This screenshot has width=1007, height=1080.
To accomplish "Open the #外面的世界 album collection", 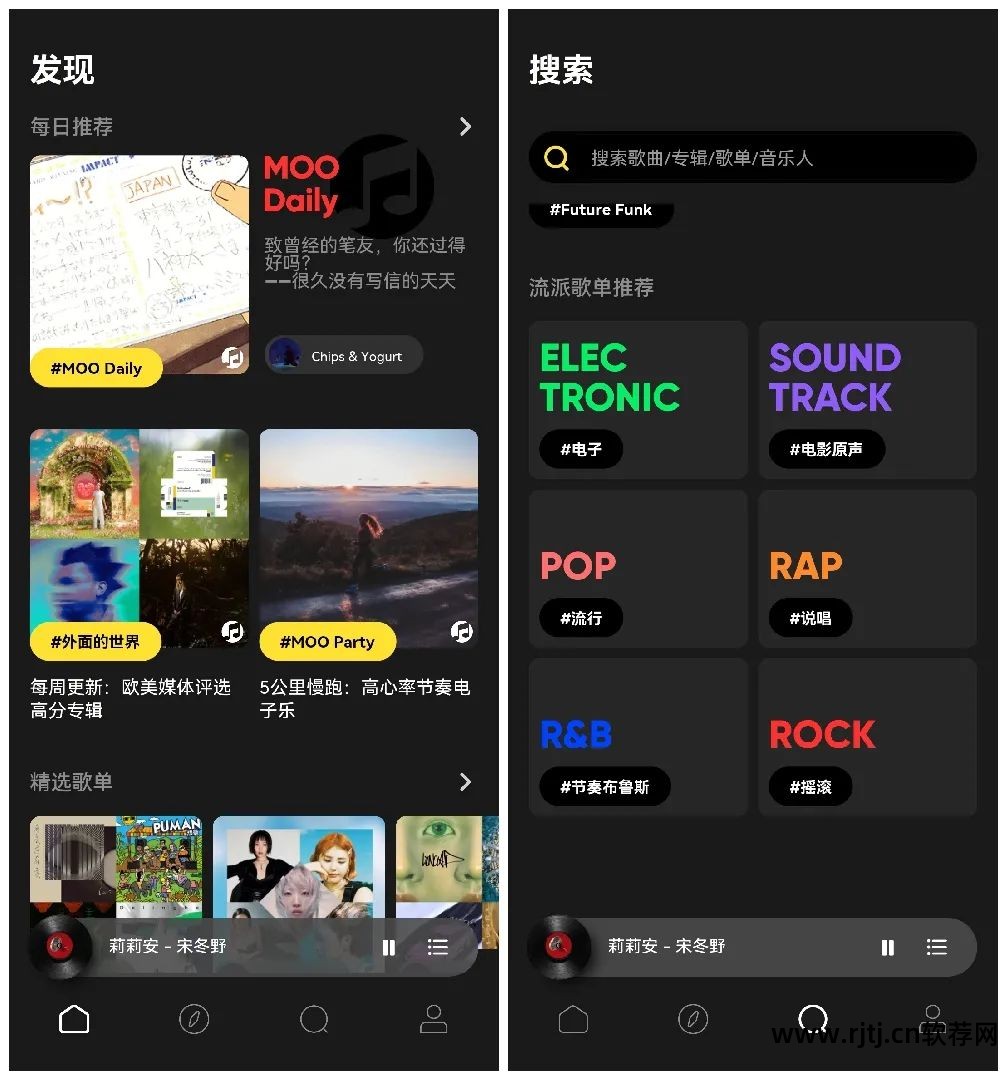I will tap(139, 540).
